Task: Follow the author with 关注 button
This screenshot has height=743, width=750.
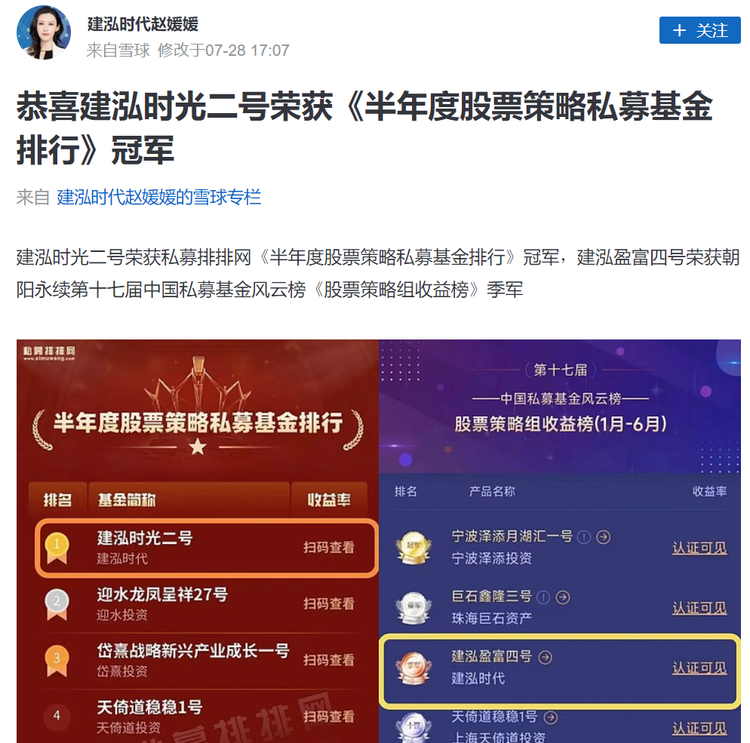Action: pyautogui.click(x=699, y=31)
